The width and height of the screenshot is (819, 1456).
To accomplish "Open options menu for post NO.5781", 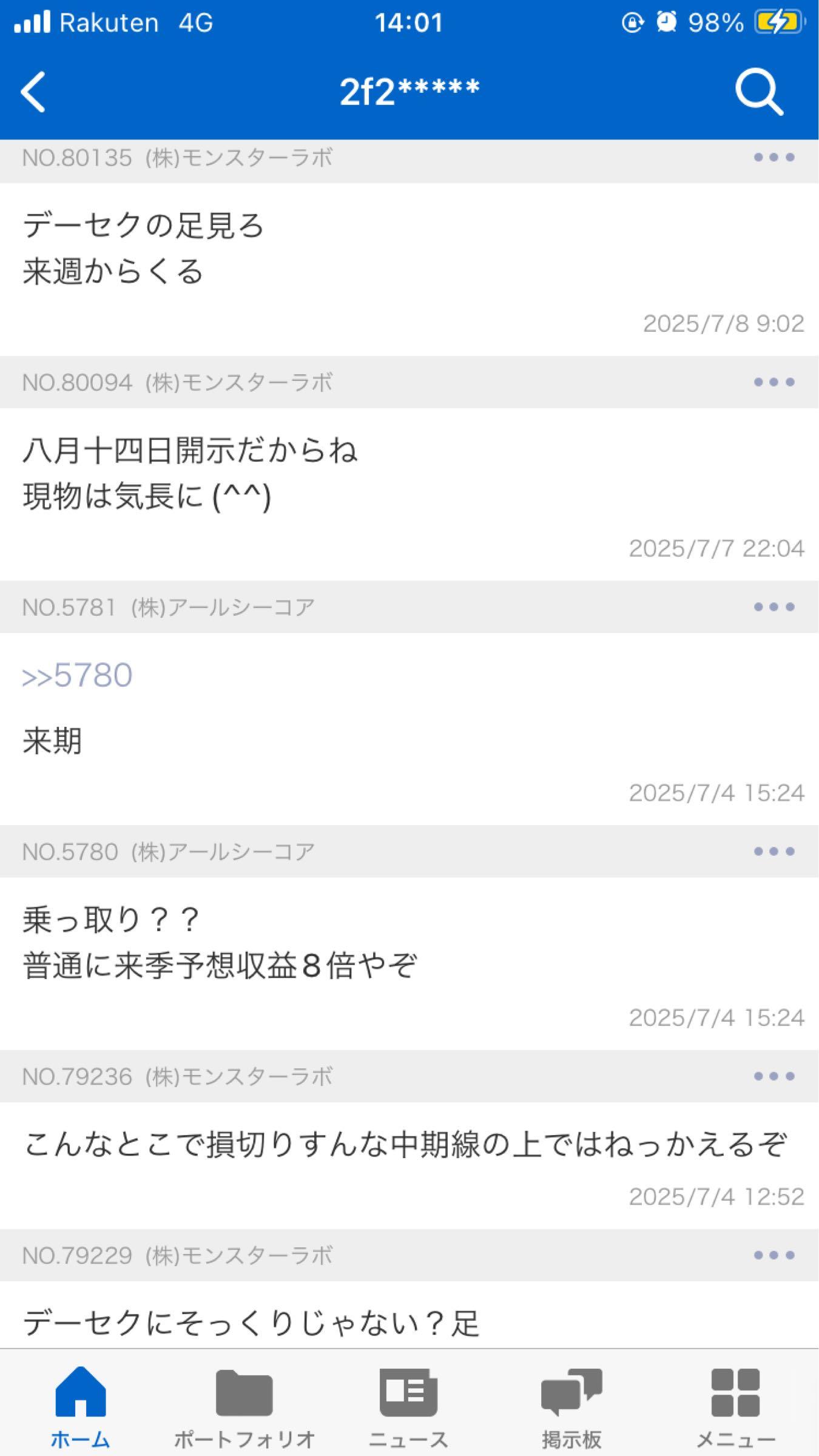I will (x=775, y=608).
